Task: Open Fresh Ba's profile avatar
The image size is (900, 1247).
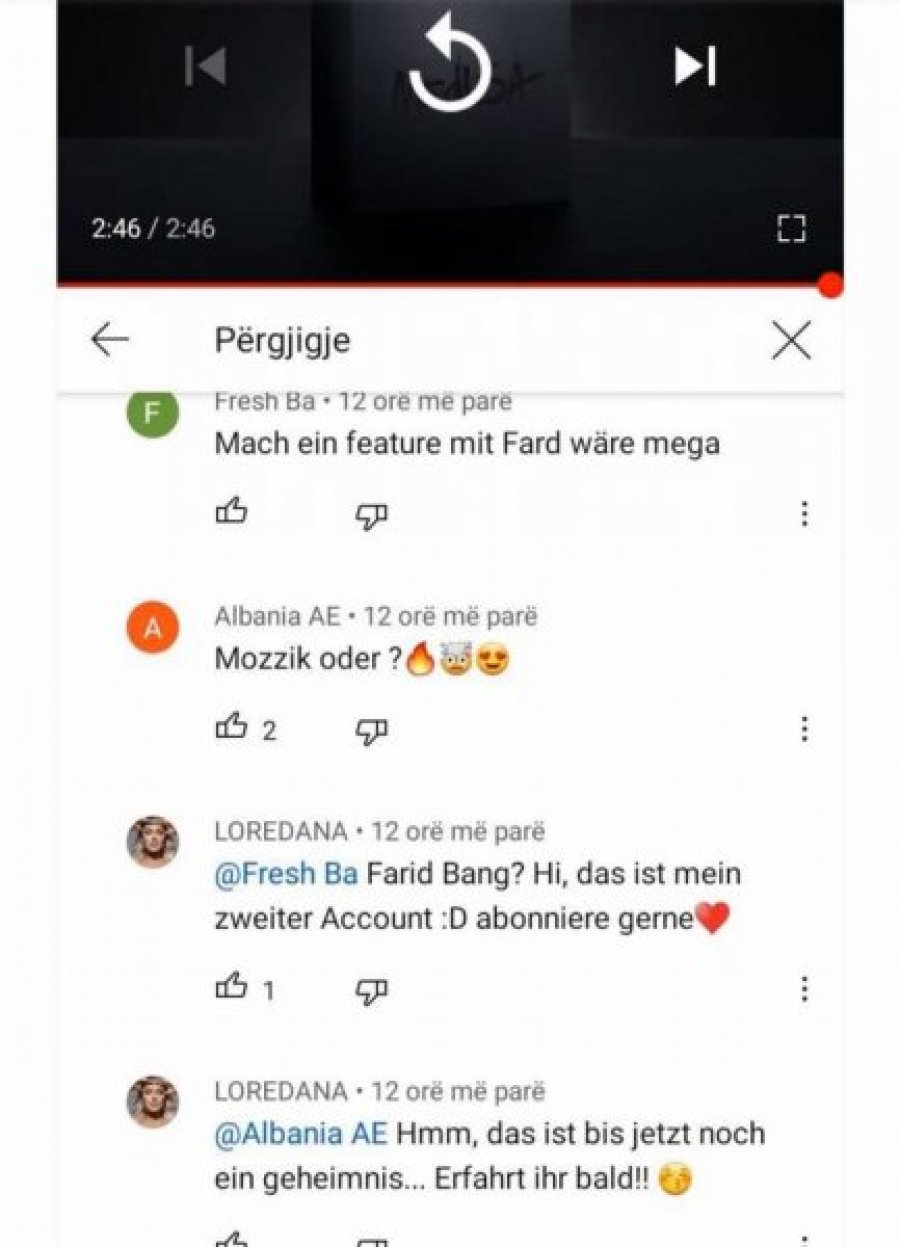Action: tap(152, 414)
